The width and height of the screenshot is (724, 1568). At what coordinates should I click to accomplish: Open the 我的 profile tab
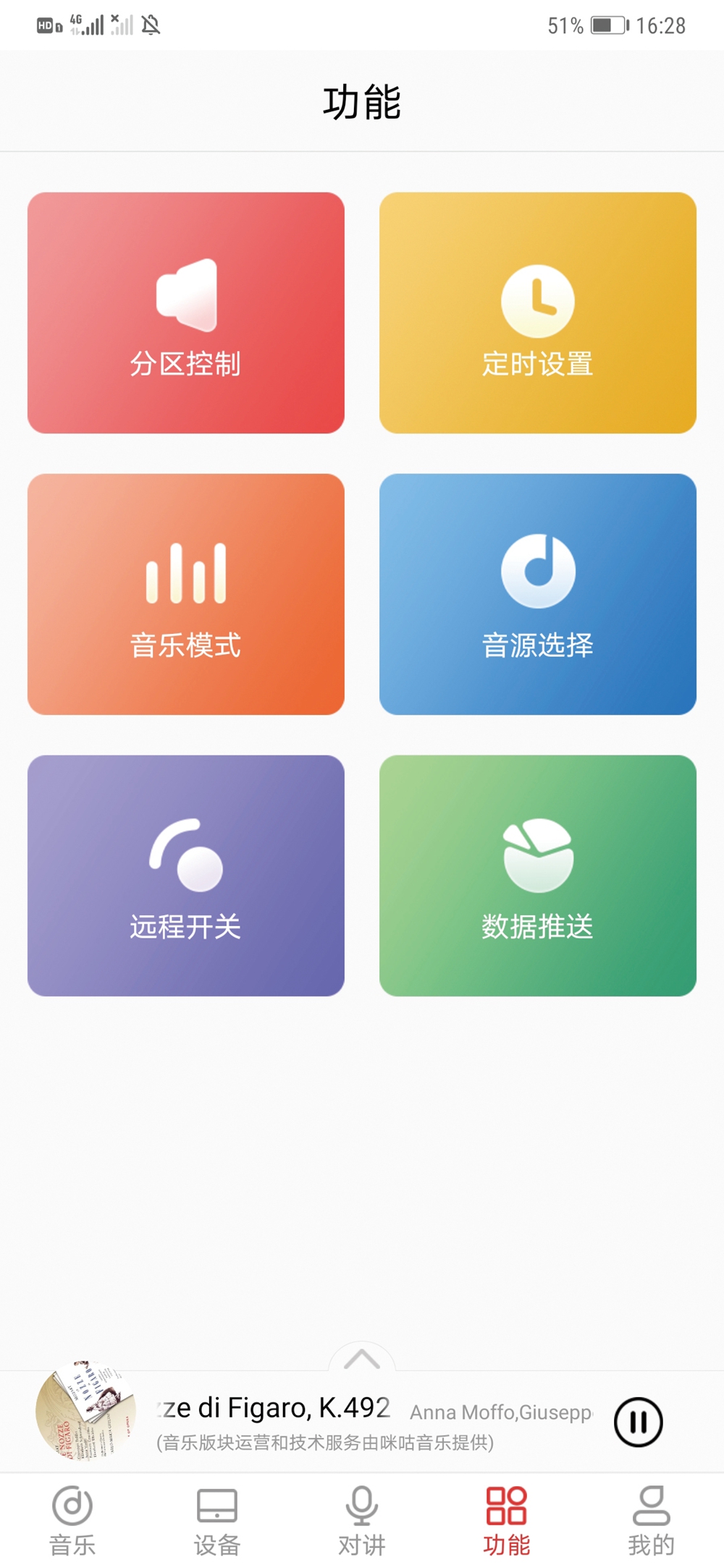652,1520
